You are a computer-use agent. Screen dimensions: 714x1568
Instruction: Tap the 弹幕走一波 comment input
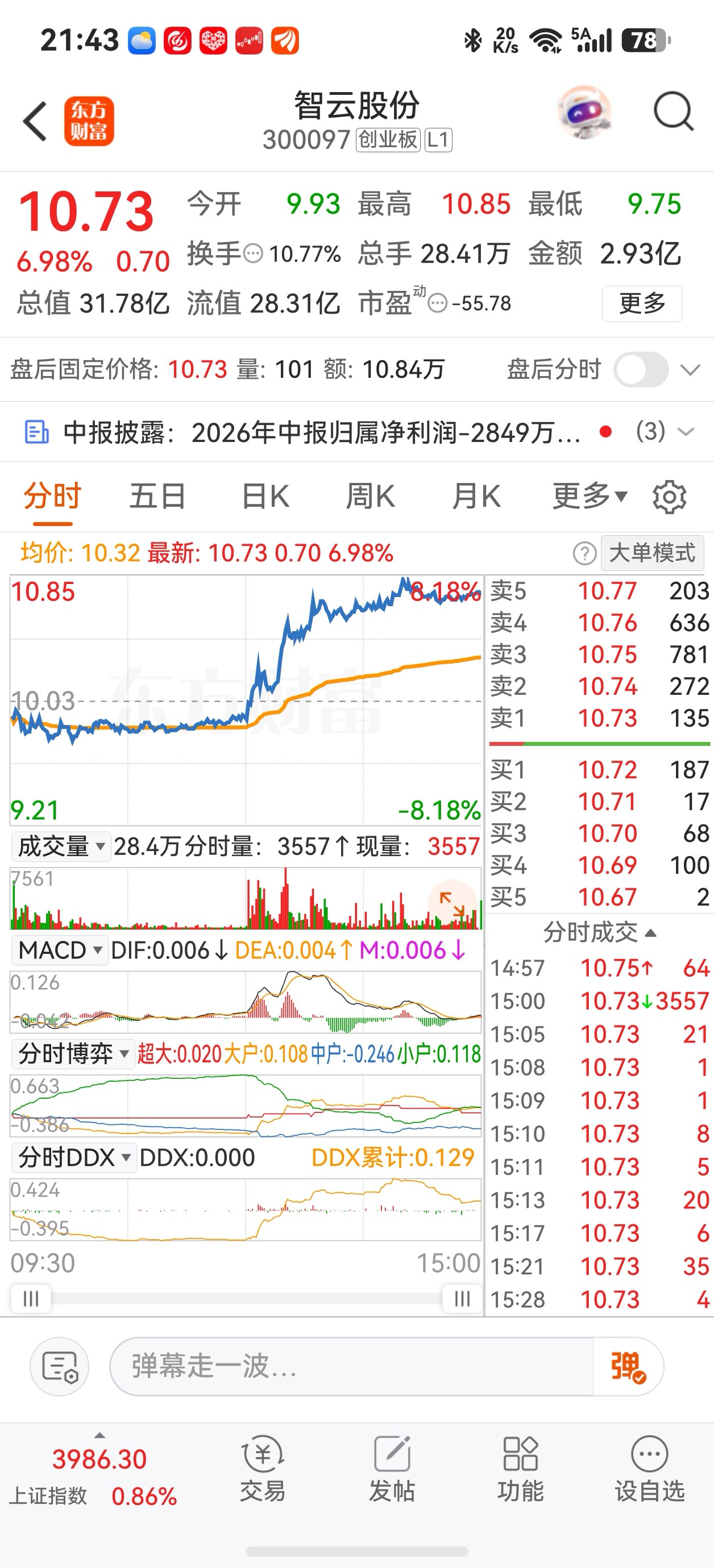pyautogui.click(x=351, y=1366)
